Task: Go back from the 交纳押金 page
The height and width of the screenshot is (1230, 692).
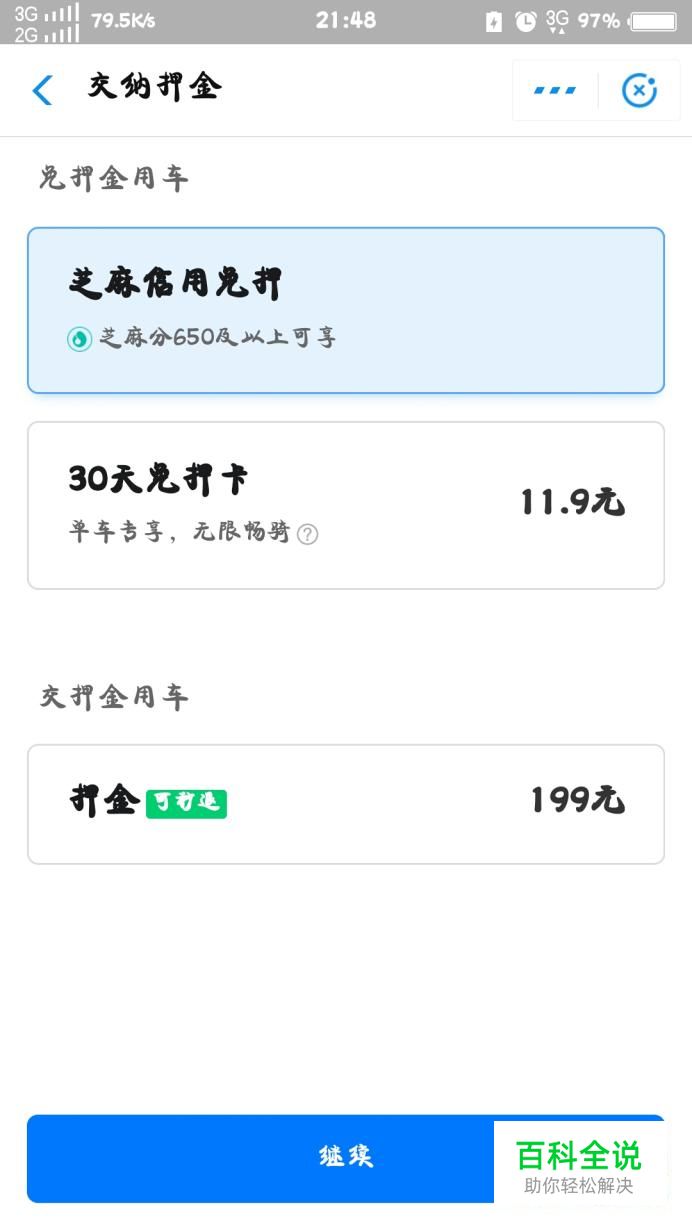Action: [x=42, y=90]
